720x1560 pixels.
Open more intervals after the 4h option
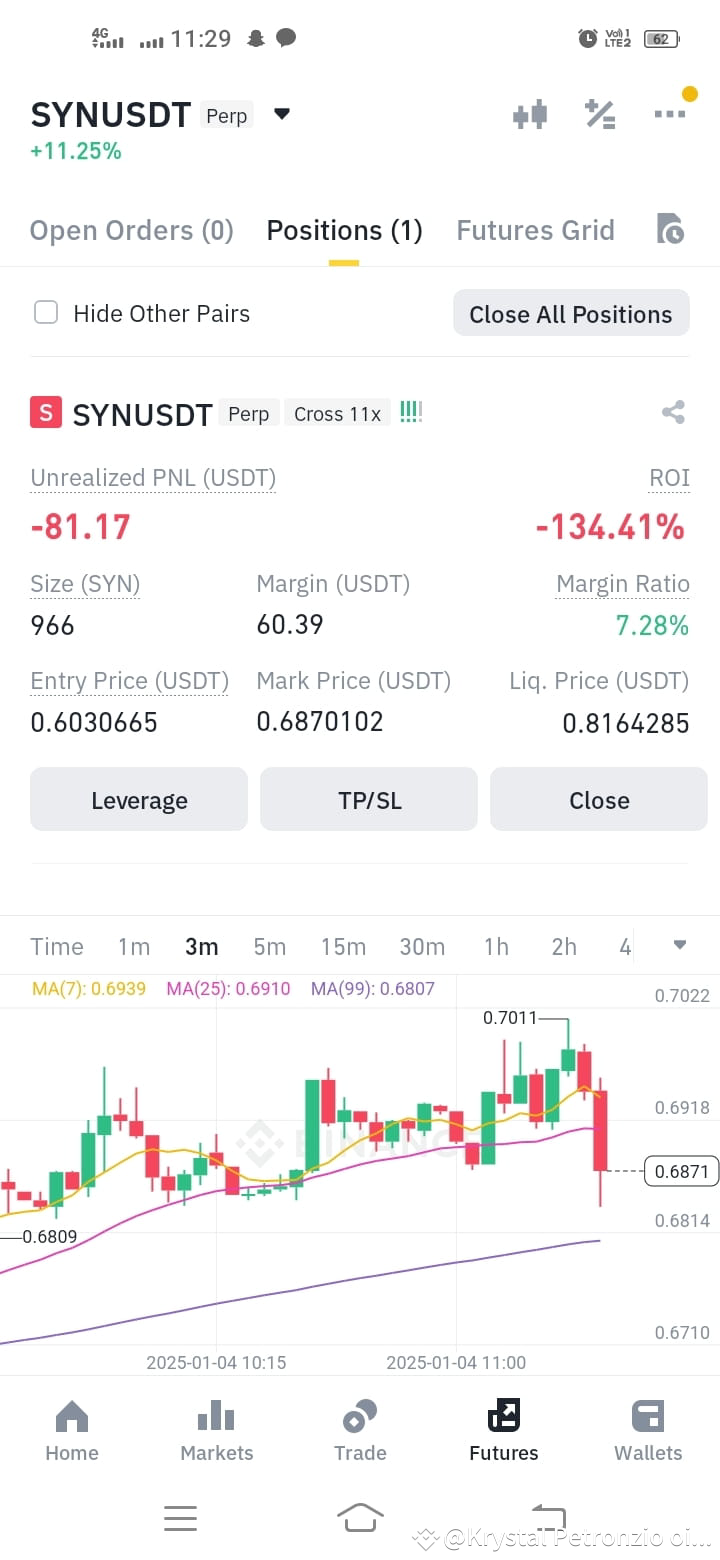[624, 945]
